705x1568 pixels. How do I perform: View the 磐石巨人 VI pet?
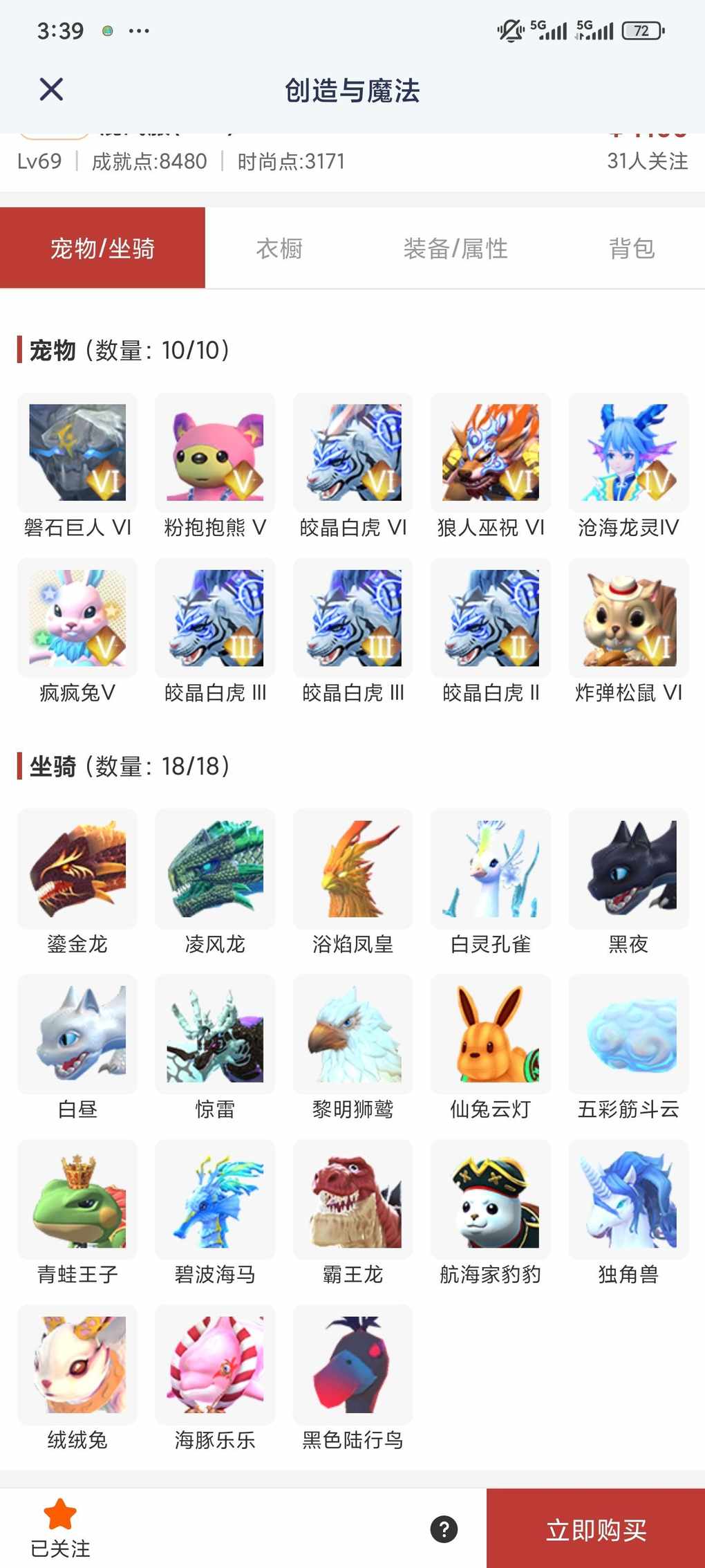point(77,453)
